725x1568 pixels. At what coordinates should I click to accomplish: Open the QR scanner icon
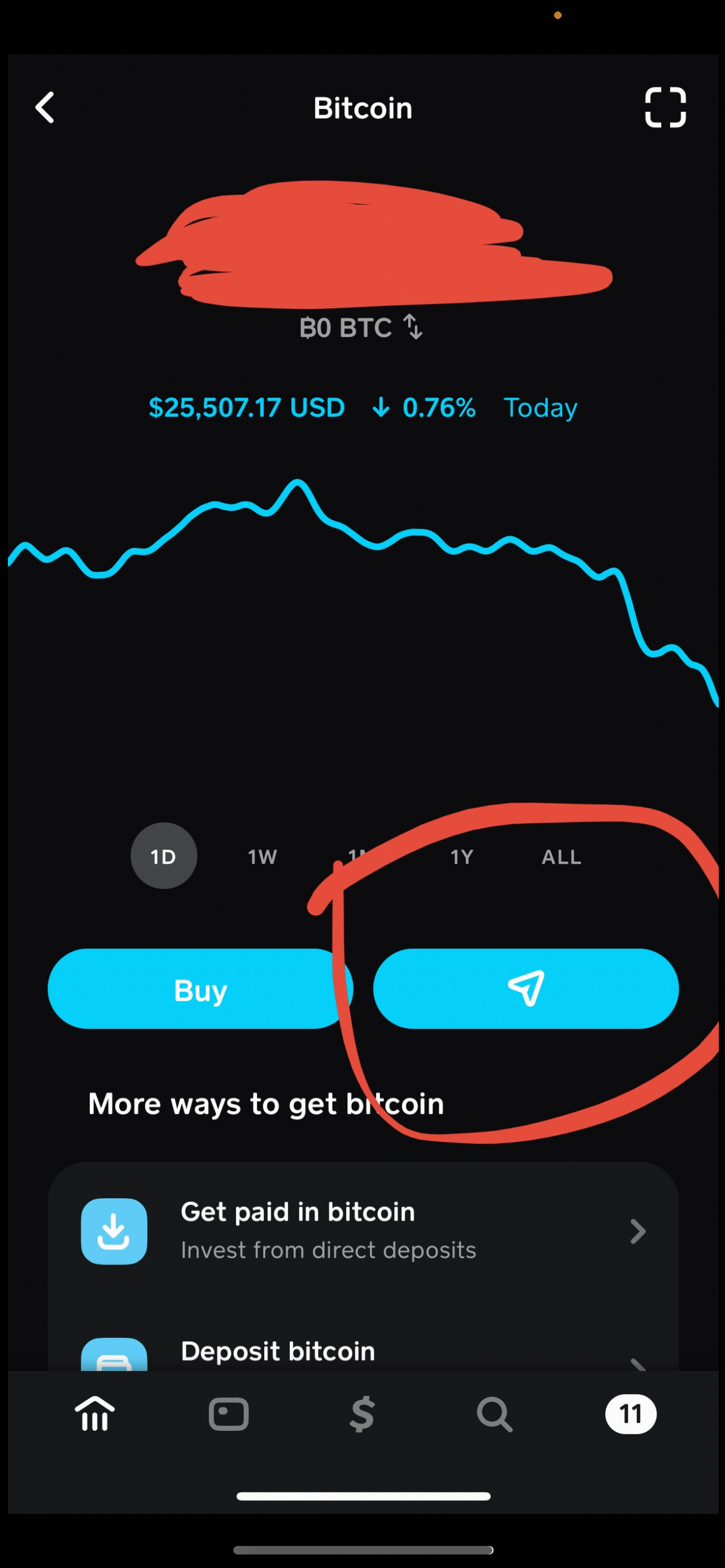click(x=665, y=108)
